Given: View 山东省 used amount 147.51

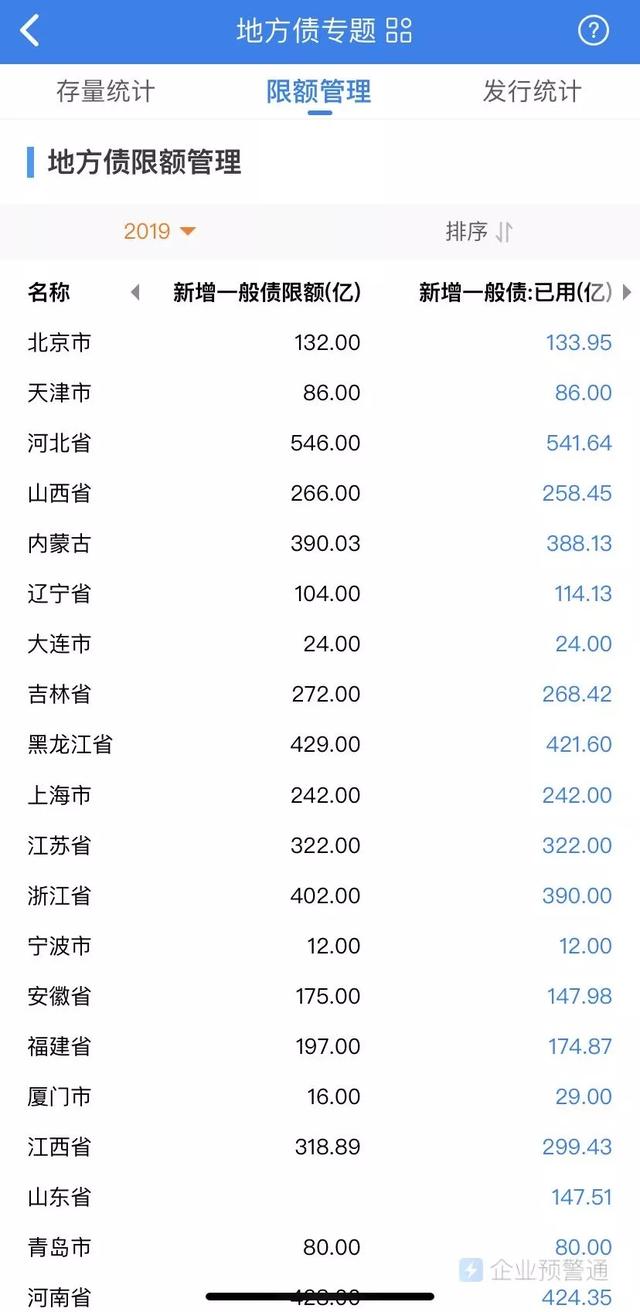Looking at the screenshot, I should coord(581,1197).
